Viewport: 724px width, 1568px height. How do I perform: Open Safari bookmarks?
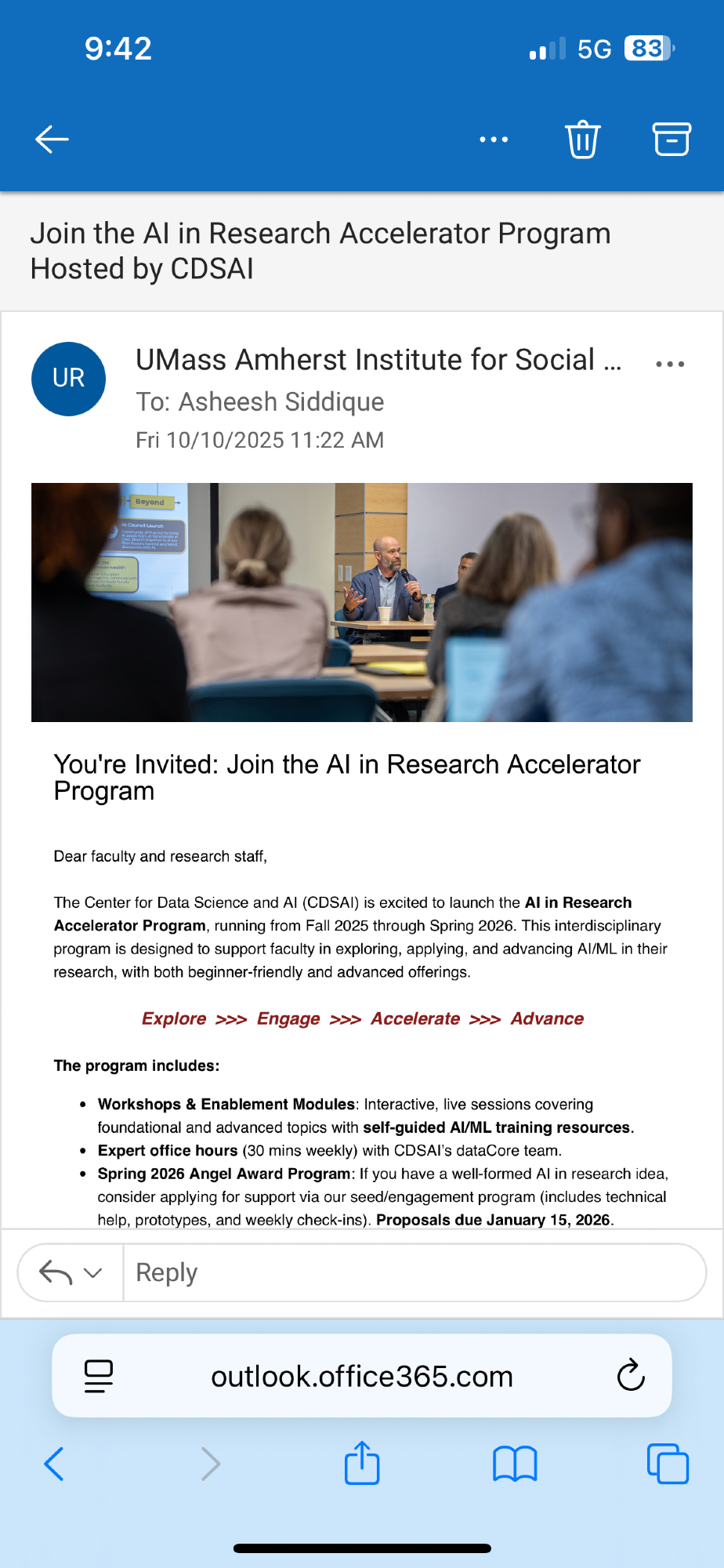515,1464
